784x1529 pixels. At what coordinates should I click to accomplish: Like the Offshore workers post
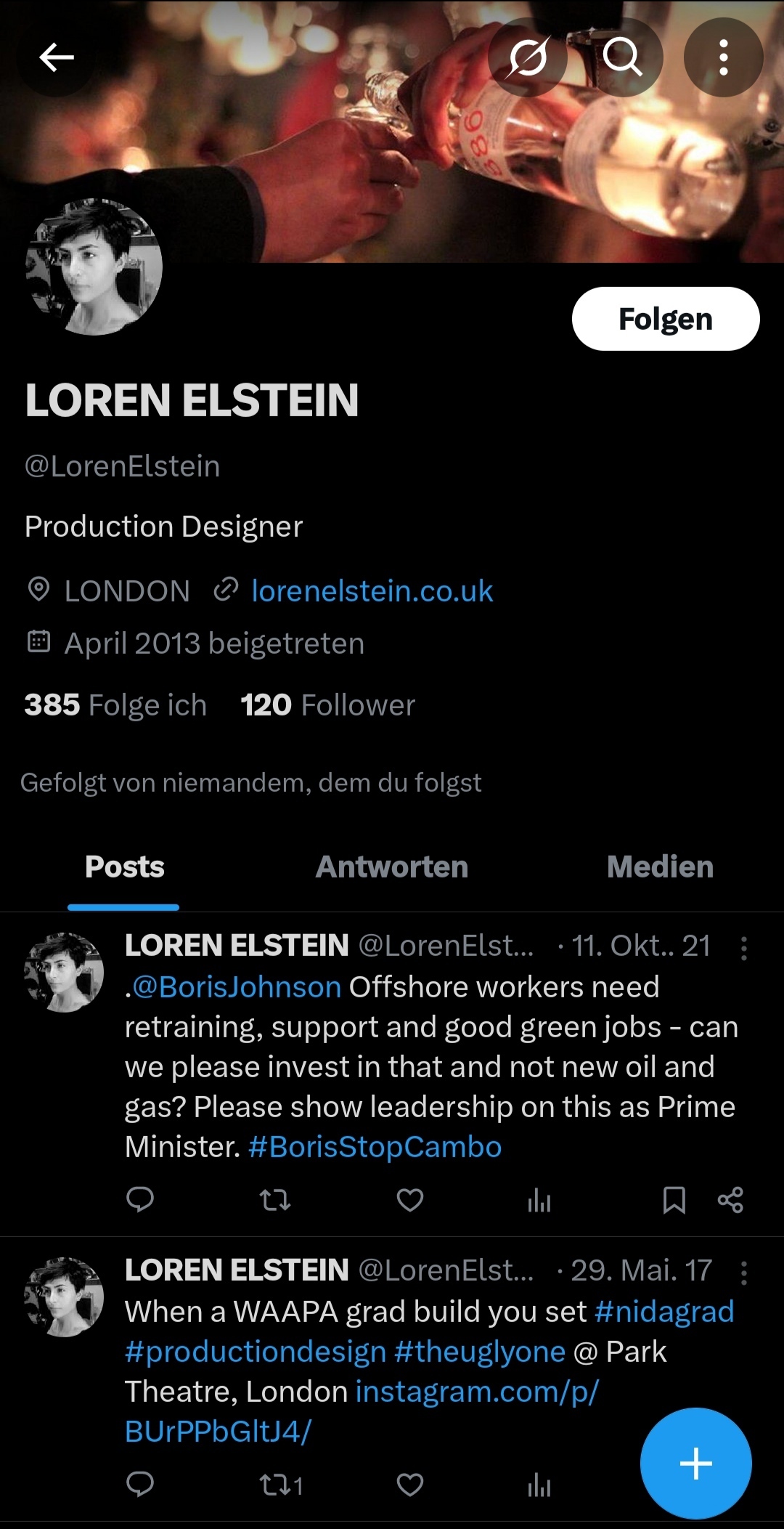coord(410,1200)
